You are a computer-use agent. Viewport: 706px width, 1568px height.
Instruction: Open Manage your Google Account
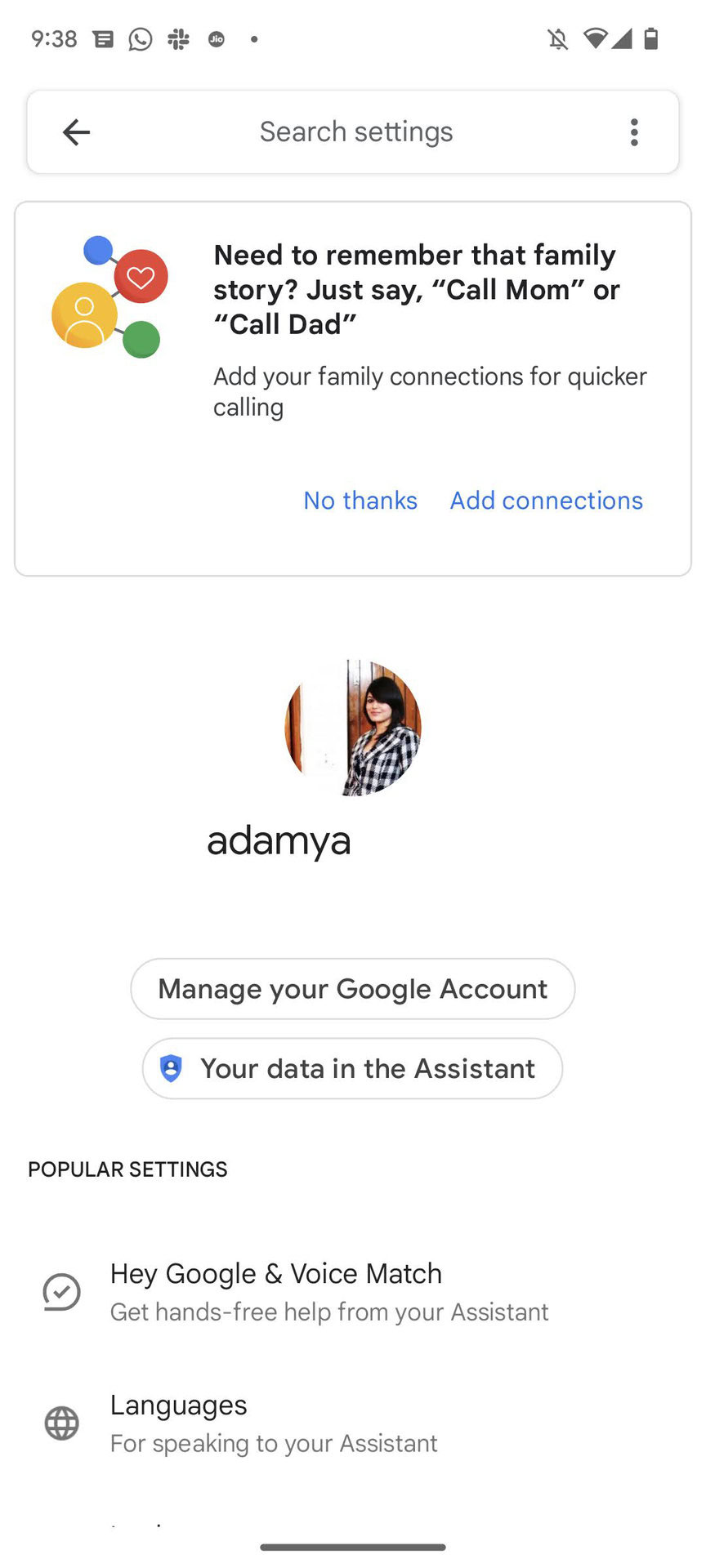point(353,989)
